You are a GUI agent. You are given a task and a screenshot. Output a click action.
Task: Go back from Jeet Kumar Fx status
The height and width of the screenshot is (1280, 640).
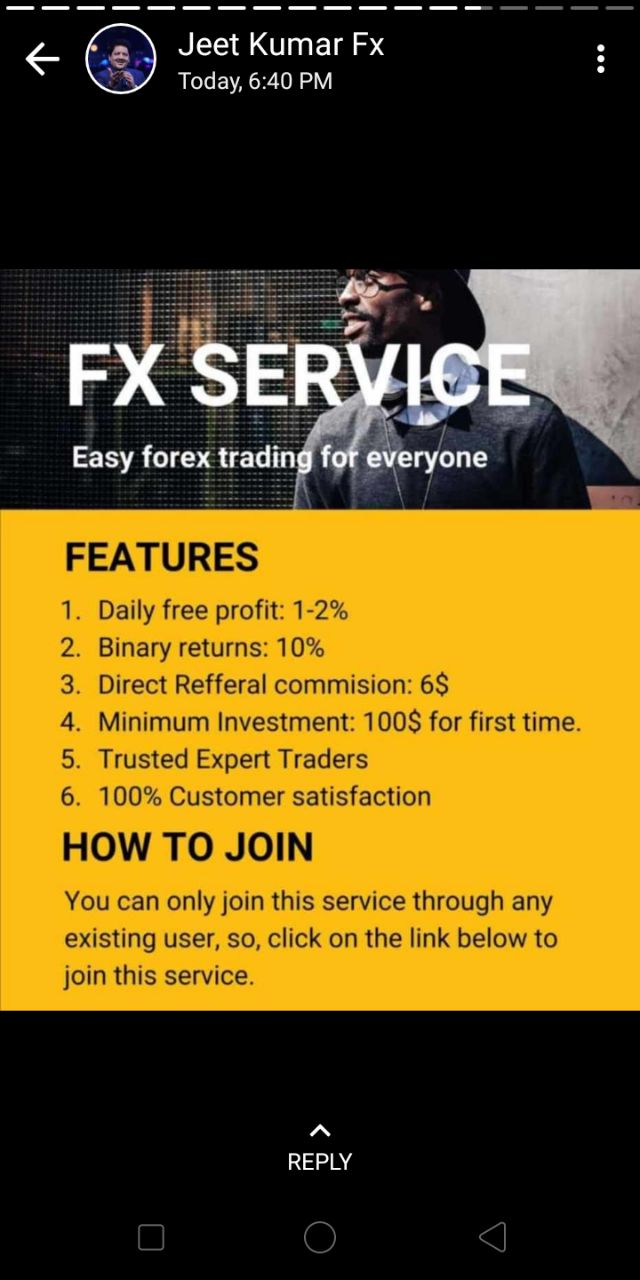click(42, 59)
